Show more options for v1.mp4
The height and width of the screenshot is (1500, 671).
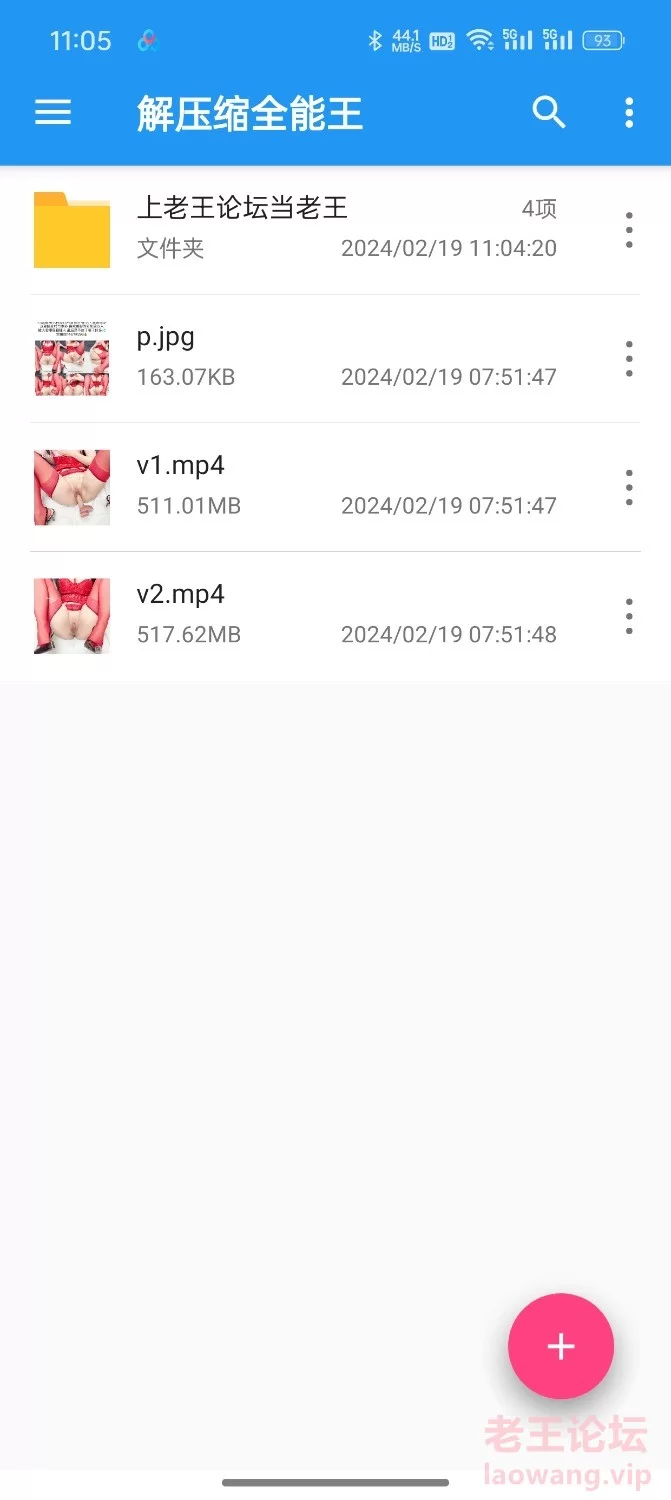coord(629,487)
